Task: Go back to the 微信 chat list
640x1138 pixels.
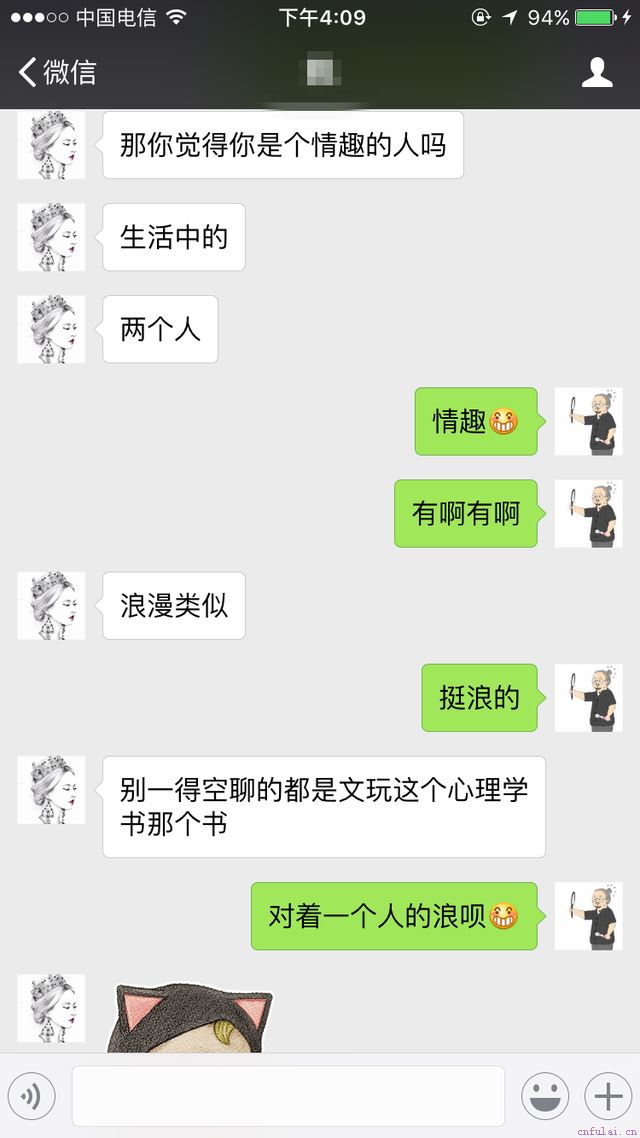Action: 57,72
